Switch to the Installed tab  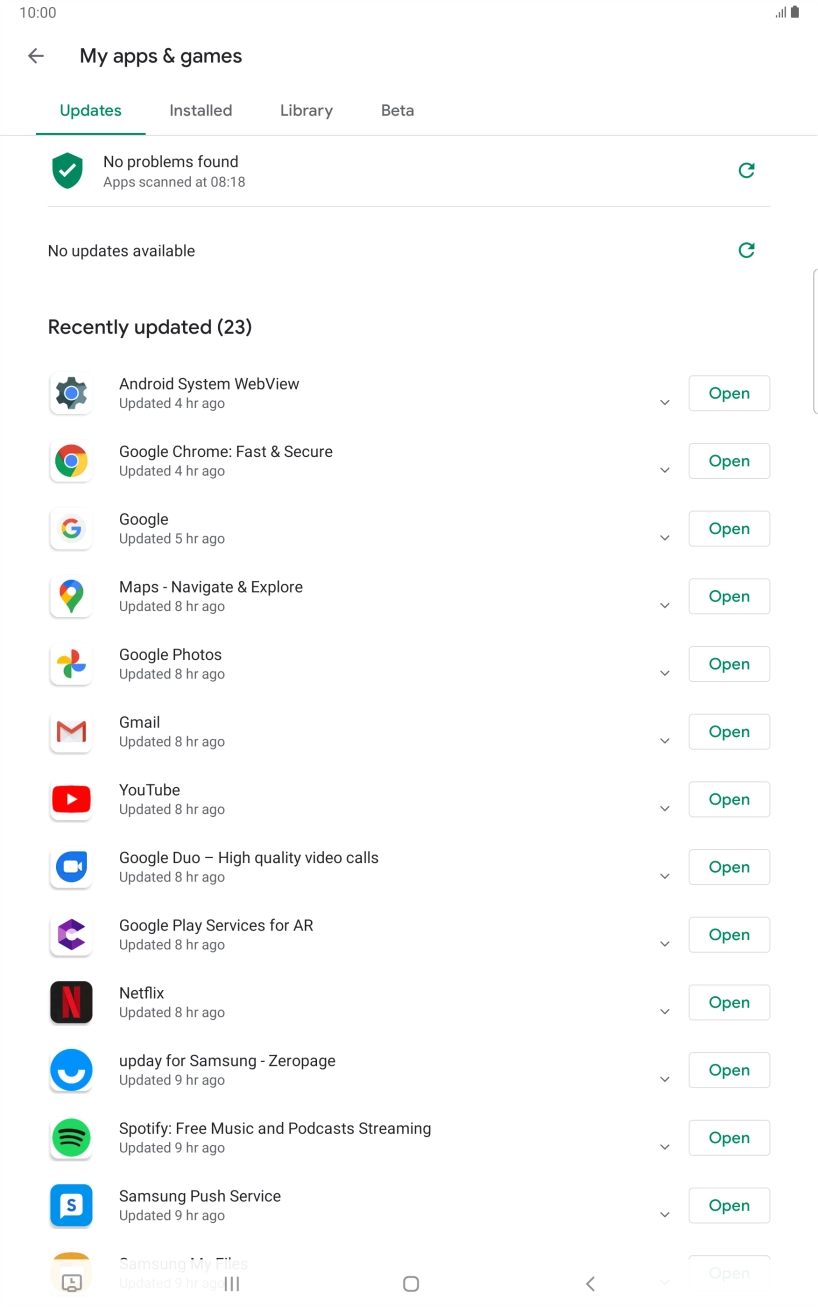point(200,110)
